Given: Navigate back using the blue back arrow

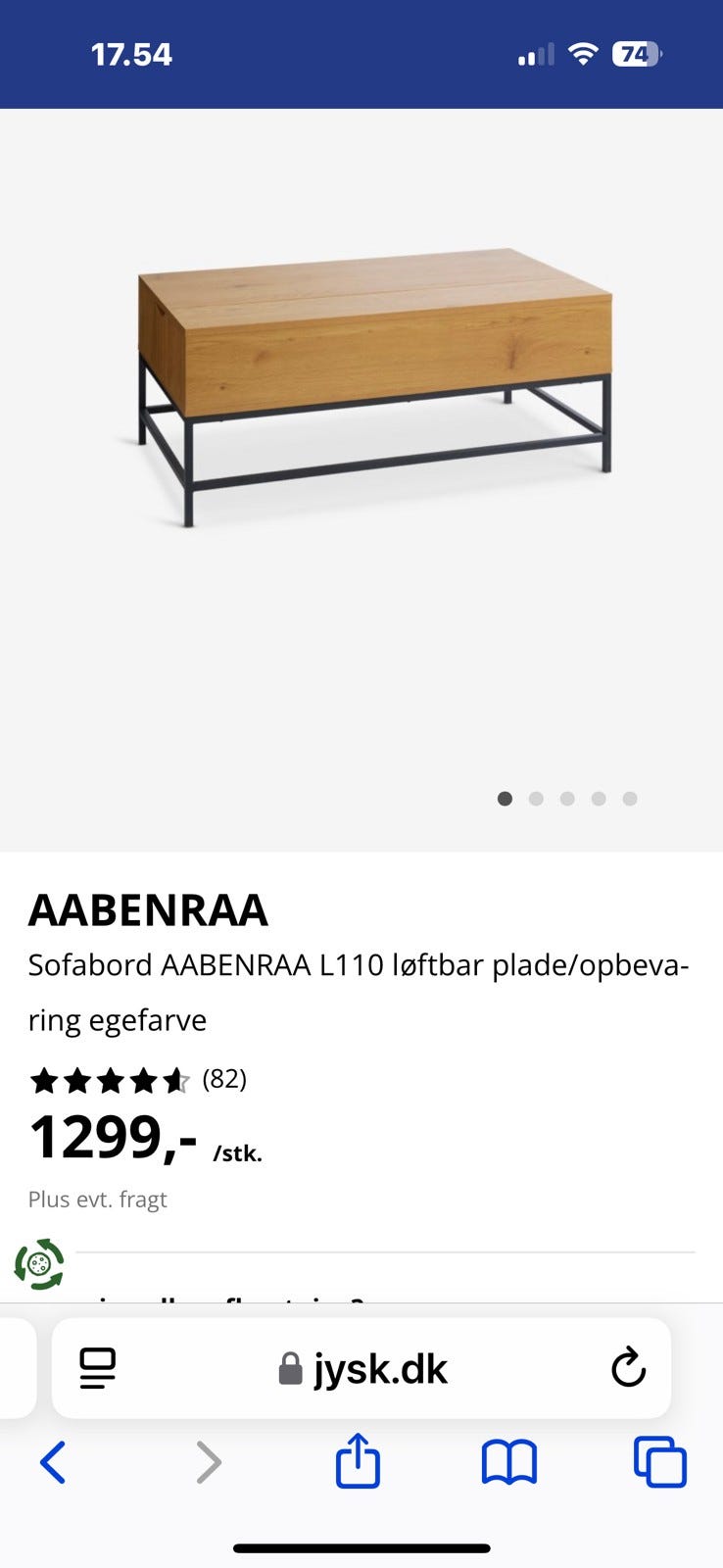Looking at the screenshot, I should tap(54, 1462).
